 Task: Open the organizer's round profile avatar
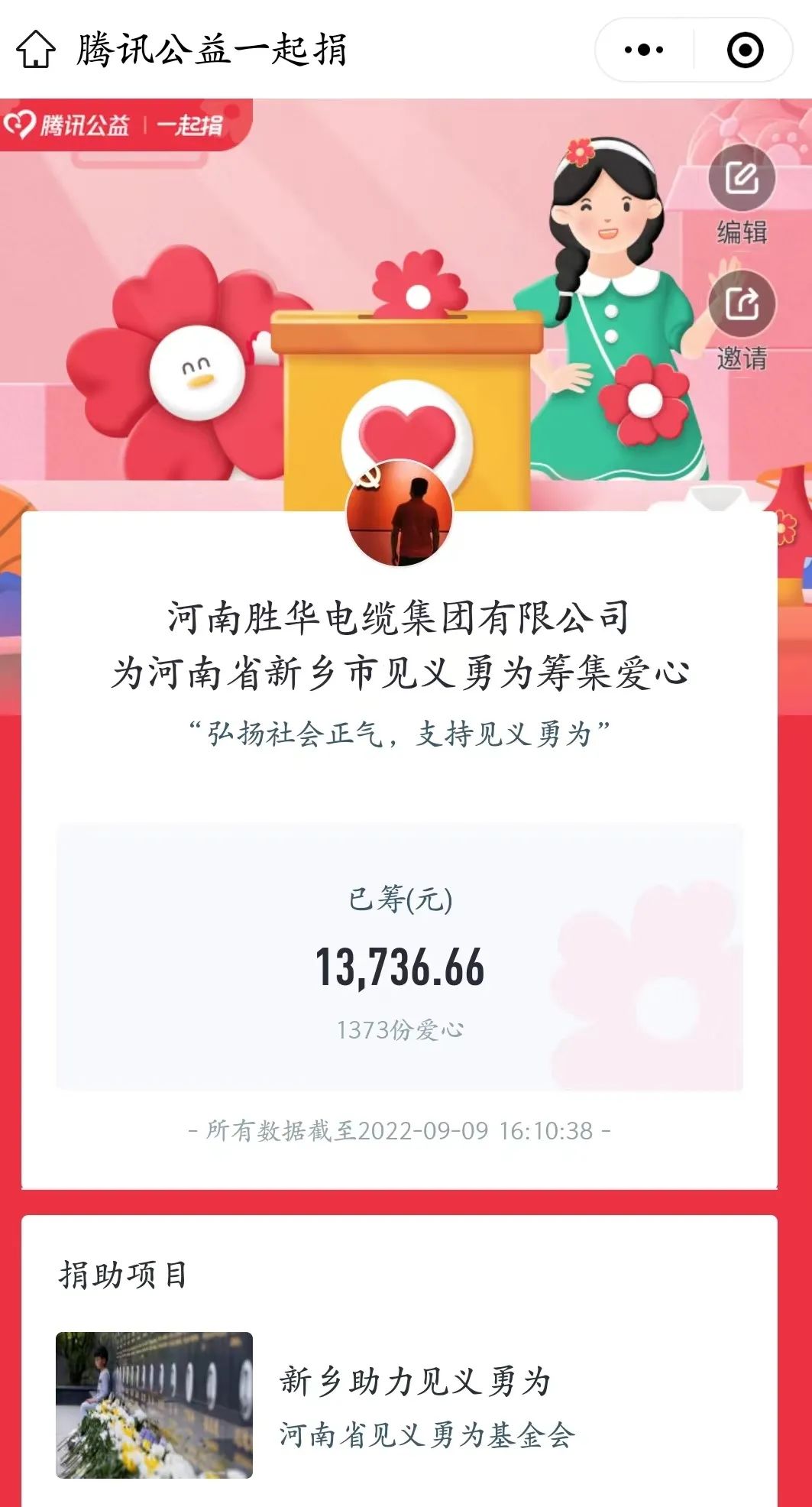400,514
